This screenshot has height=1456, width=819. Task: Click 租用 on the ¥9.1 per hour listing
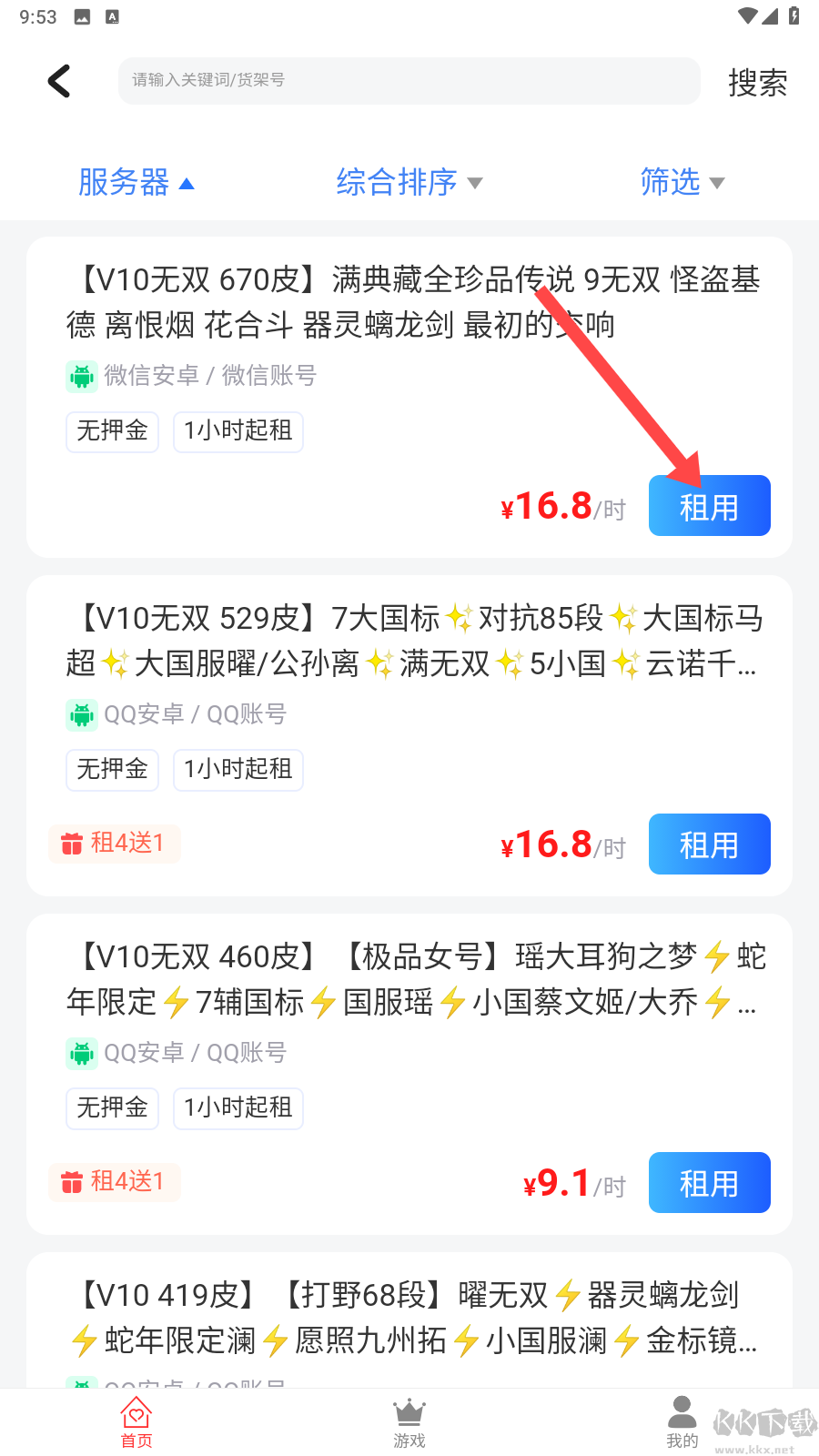709,1182
